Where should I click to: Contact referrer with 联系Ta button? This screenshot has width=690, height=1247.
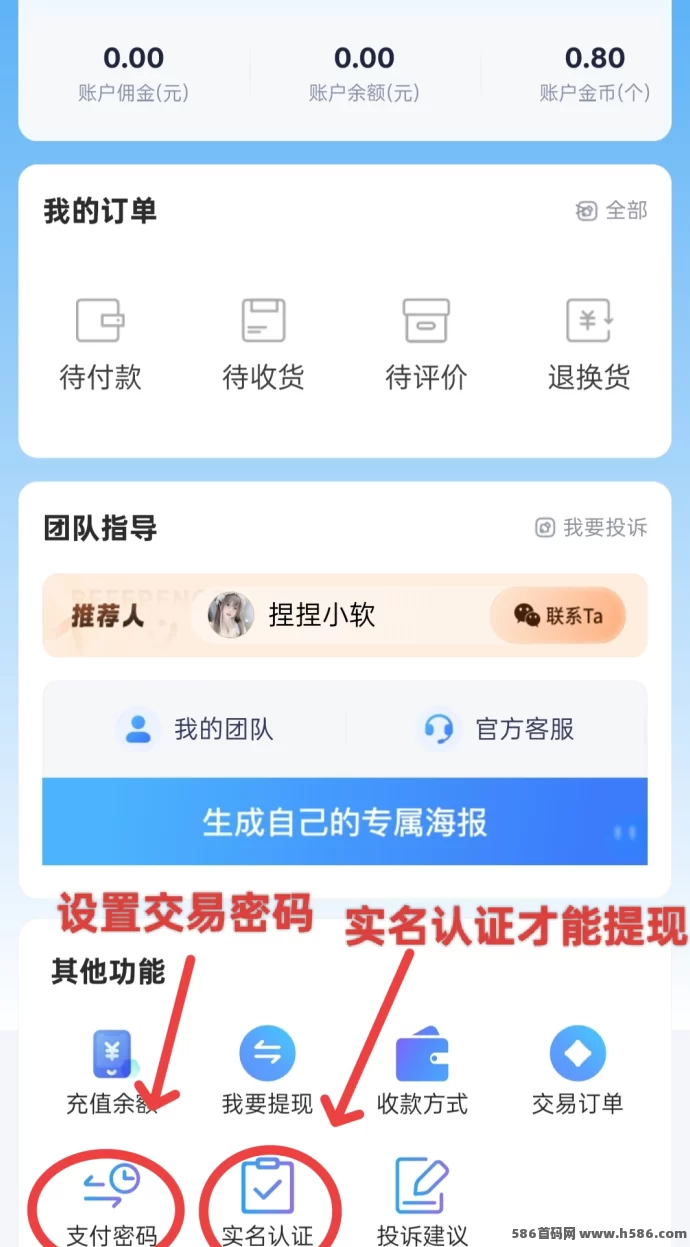point(558,614)
